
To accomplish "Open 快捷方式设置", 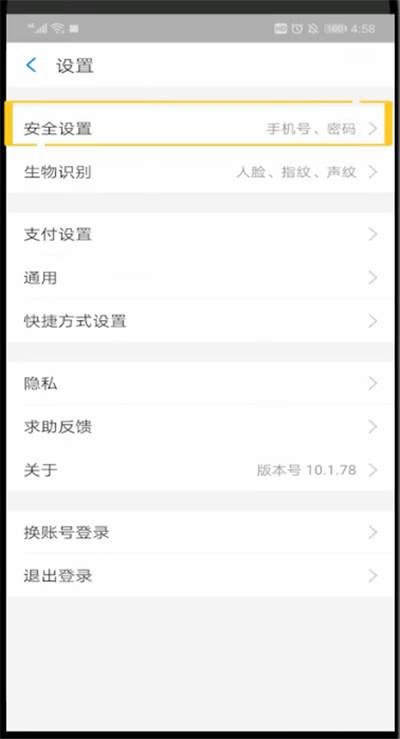I will coord(200,321).
